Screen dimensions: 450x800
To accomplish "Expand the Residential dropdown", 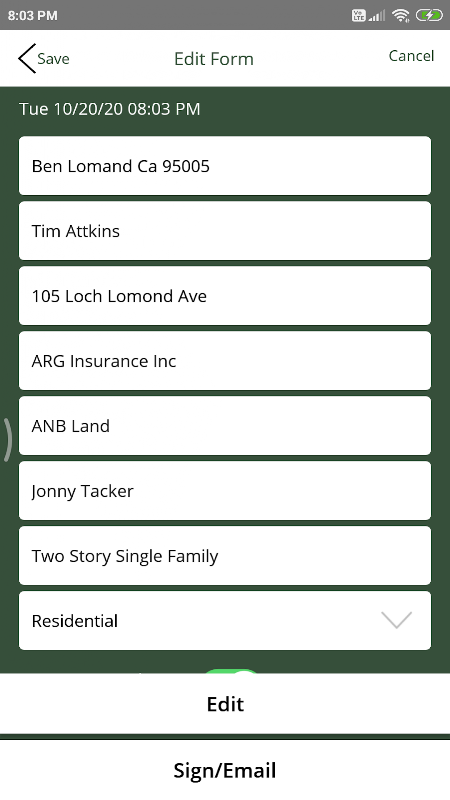I will pos(225,620).
